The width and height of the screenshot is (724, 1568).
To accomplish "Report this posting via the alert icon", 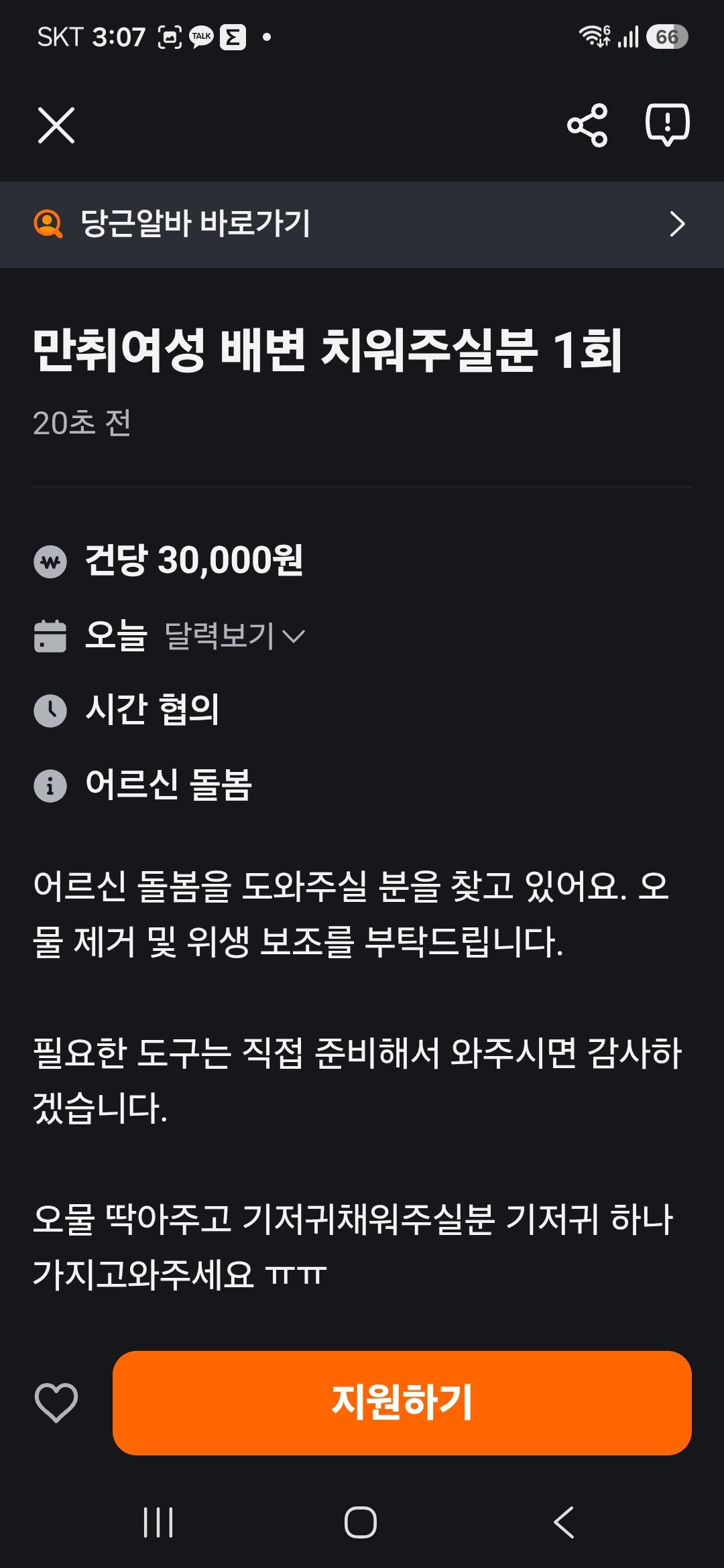I will [x=667, y=125].
